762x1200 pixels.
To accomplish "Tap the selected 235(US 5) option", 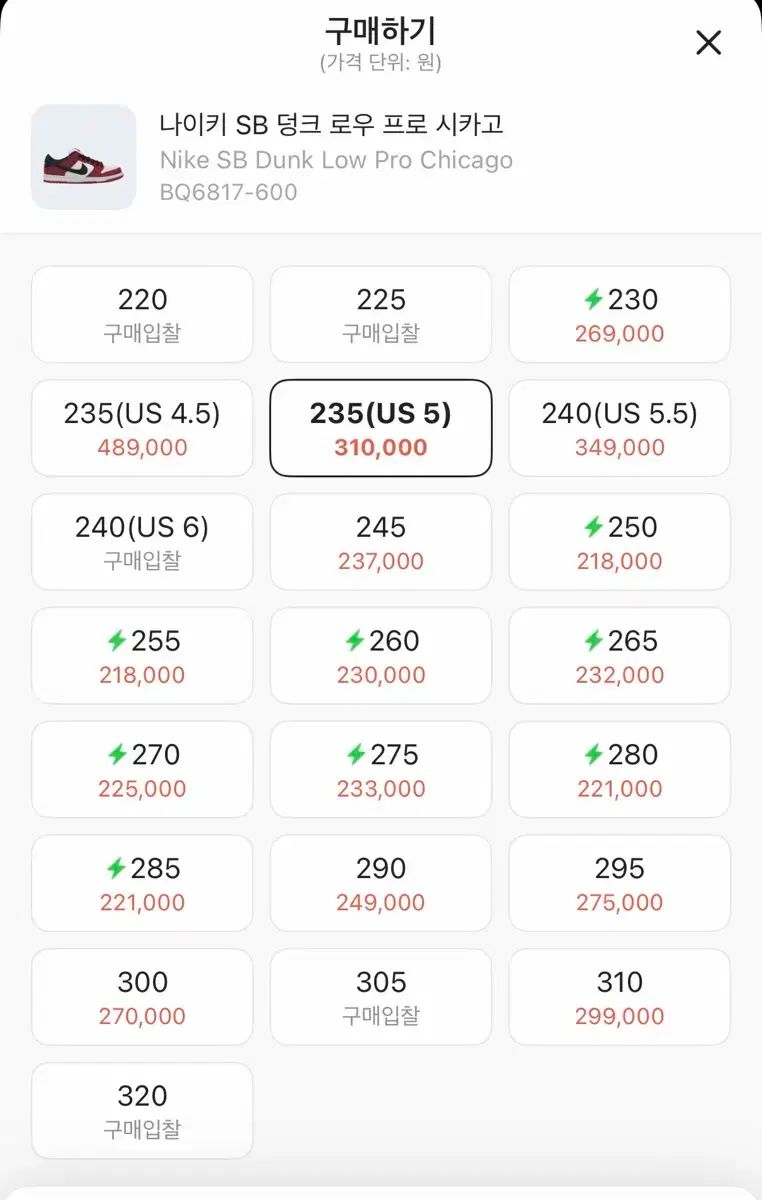I will (x=381, y=428).
